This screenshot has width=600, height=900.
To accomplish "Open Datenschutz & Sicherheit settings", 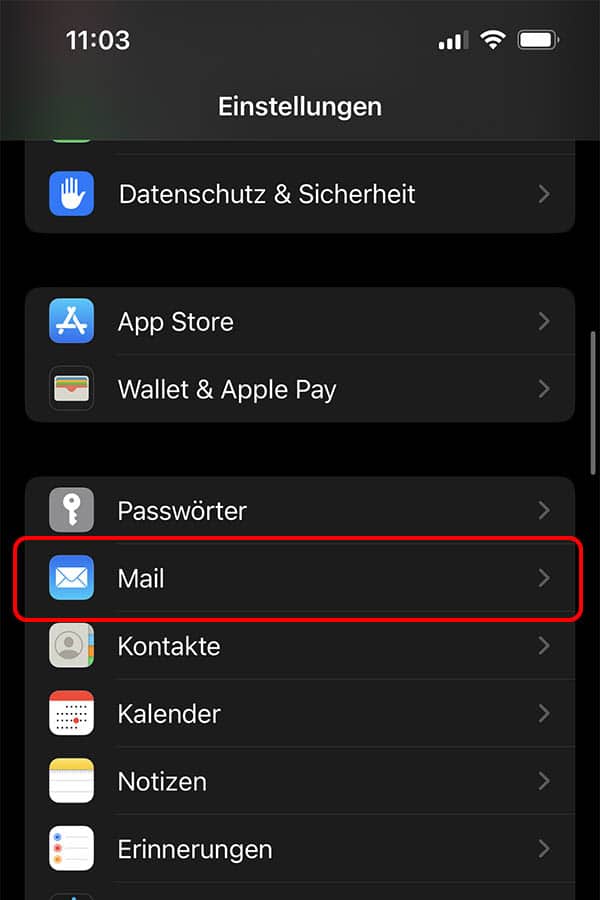I will point(300,194).
